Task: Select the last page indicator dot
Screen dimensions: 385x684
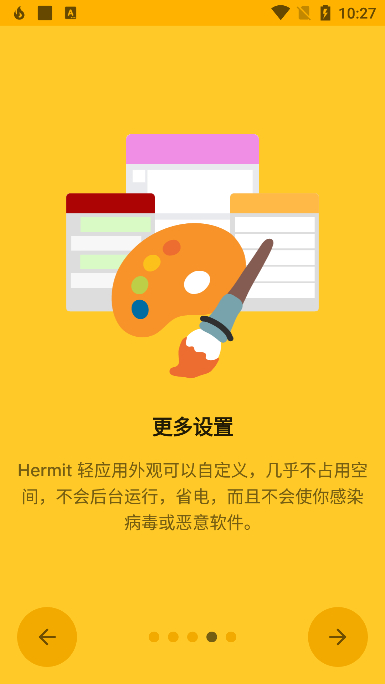Action: pos(231,637)
